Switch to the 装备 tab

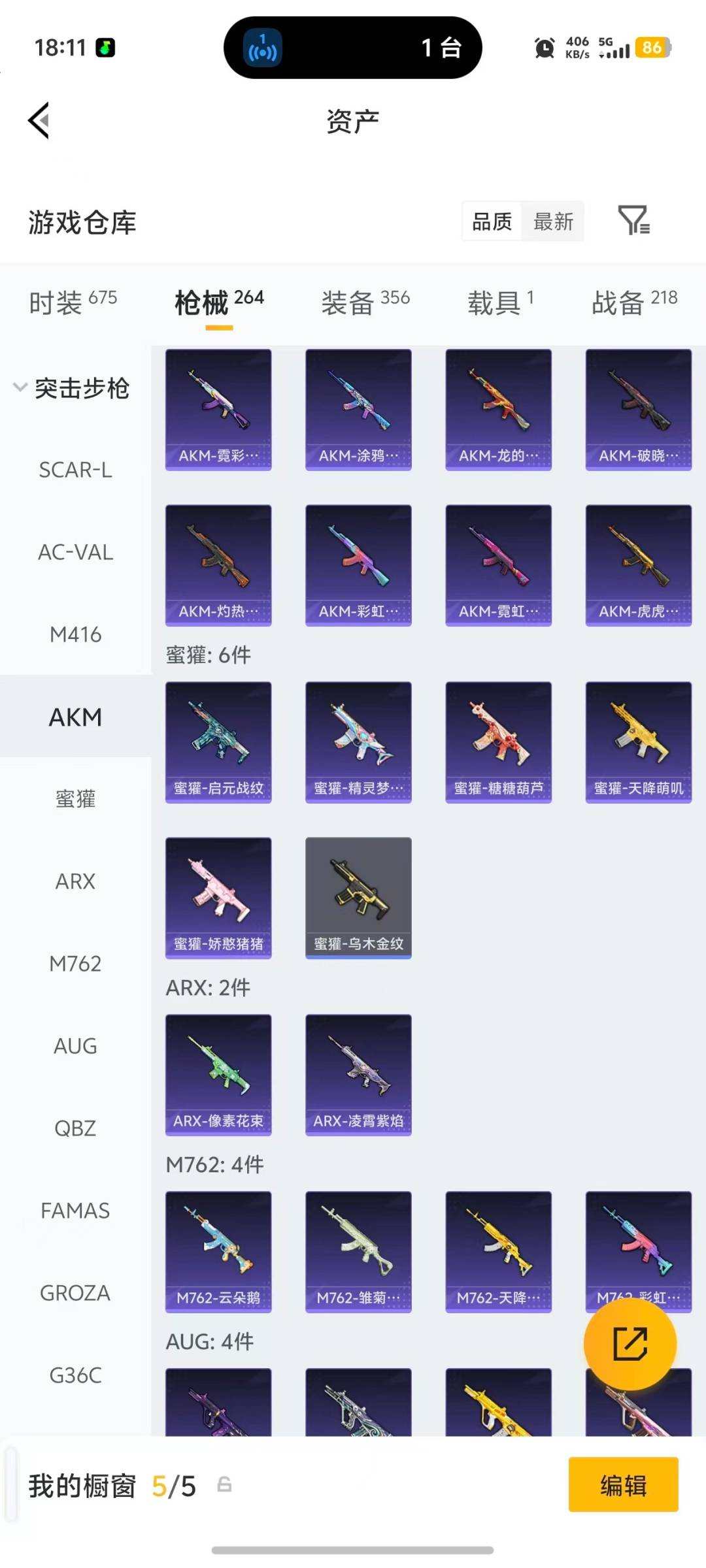coord(365,302)
